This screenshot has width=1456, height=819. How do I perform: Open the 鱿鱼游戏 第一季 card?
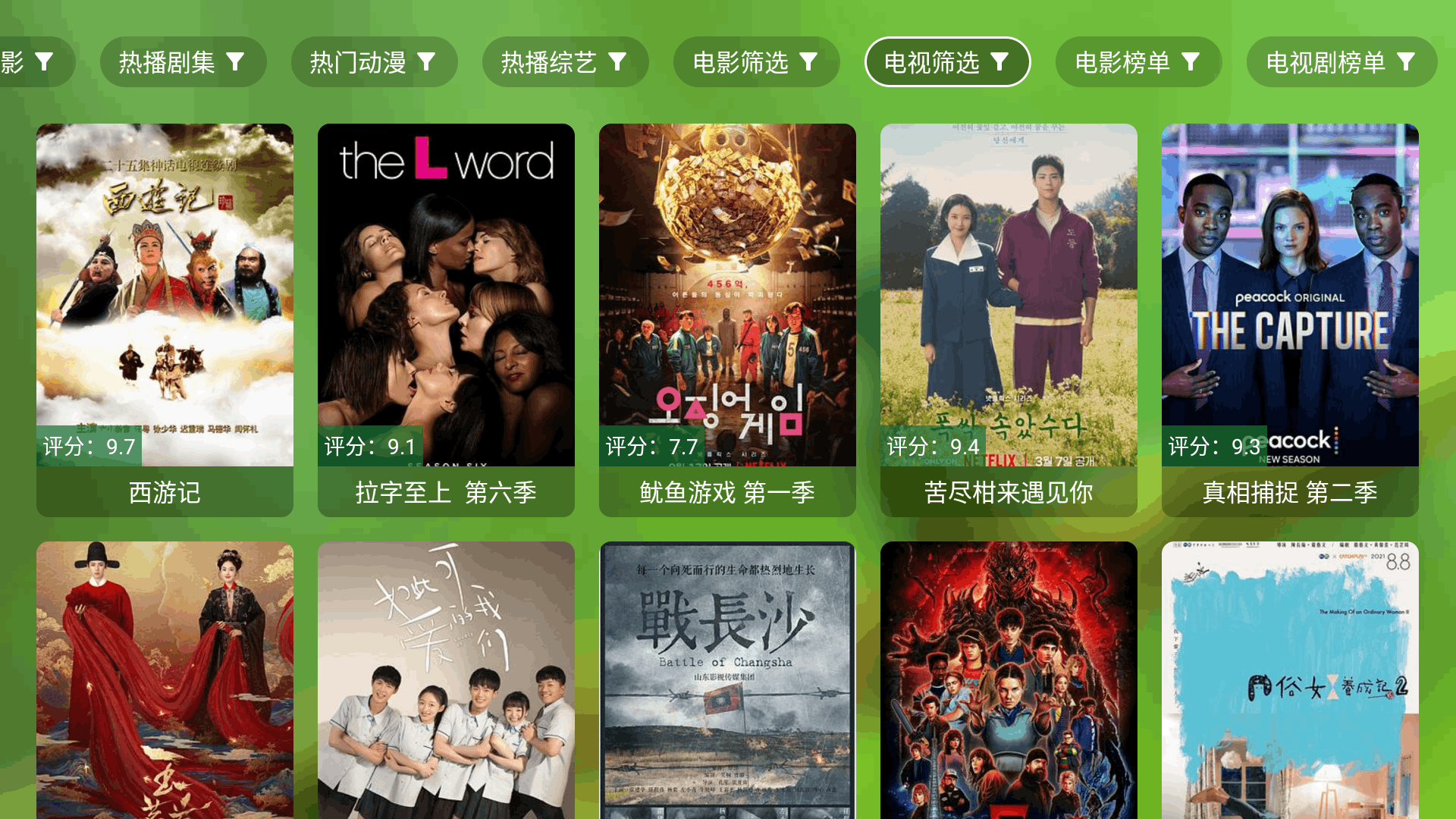(x=727, y=318)
